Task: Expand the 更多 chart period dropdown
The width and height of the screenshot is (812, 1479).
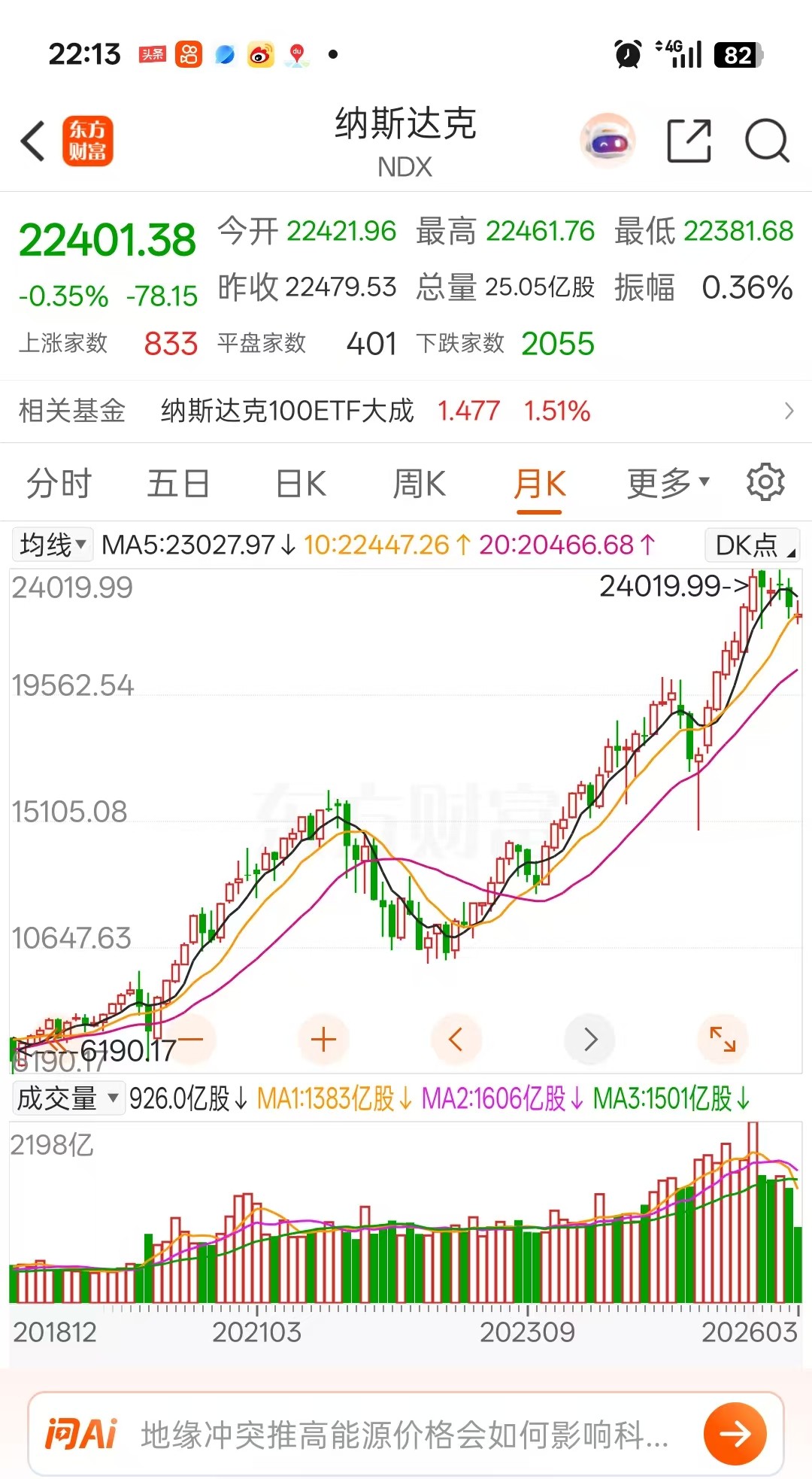Action: pos(667,483)
